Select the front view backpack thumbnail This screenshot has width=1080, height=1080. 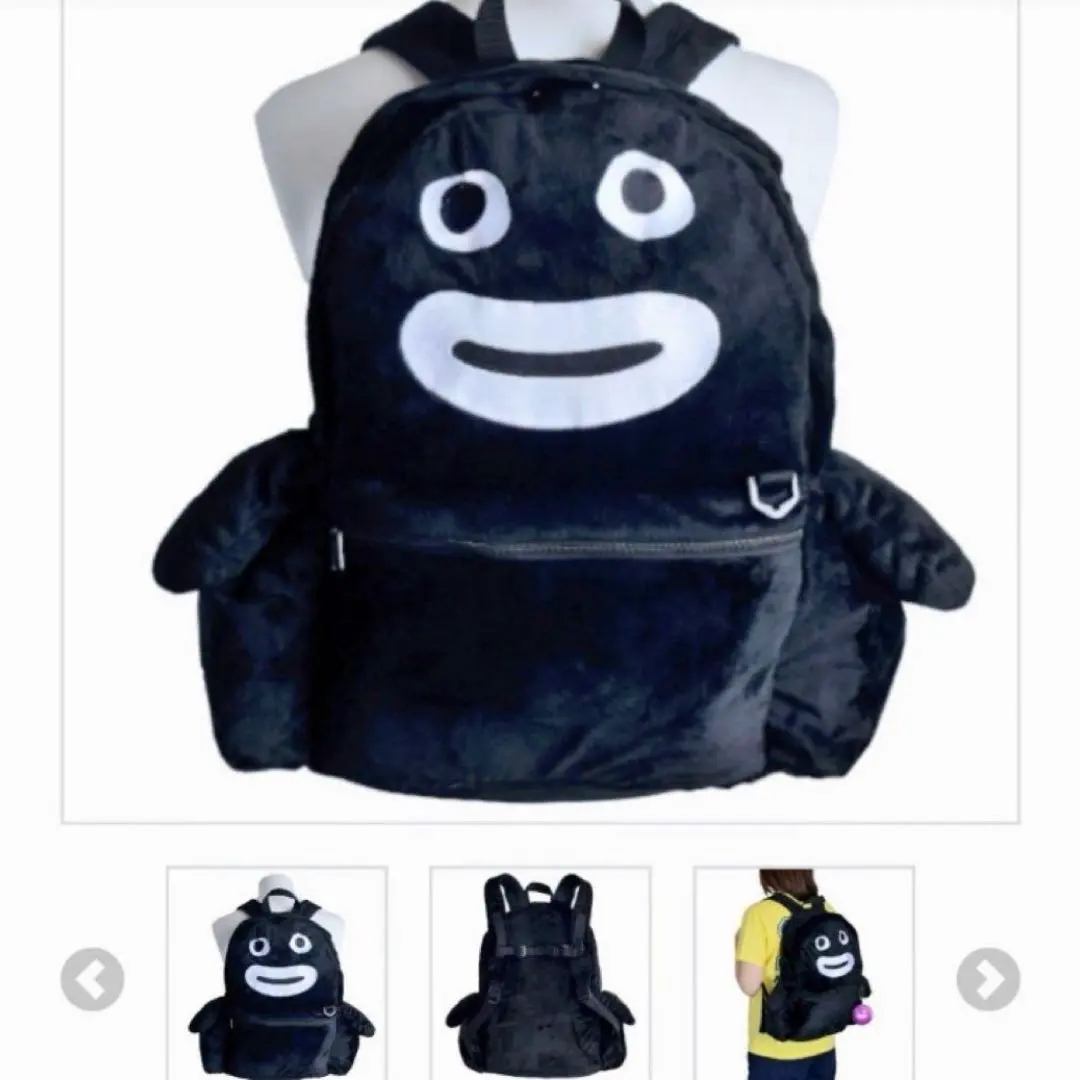coord(277,972)
